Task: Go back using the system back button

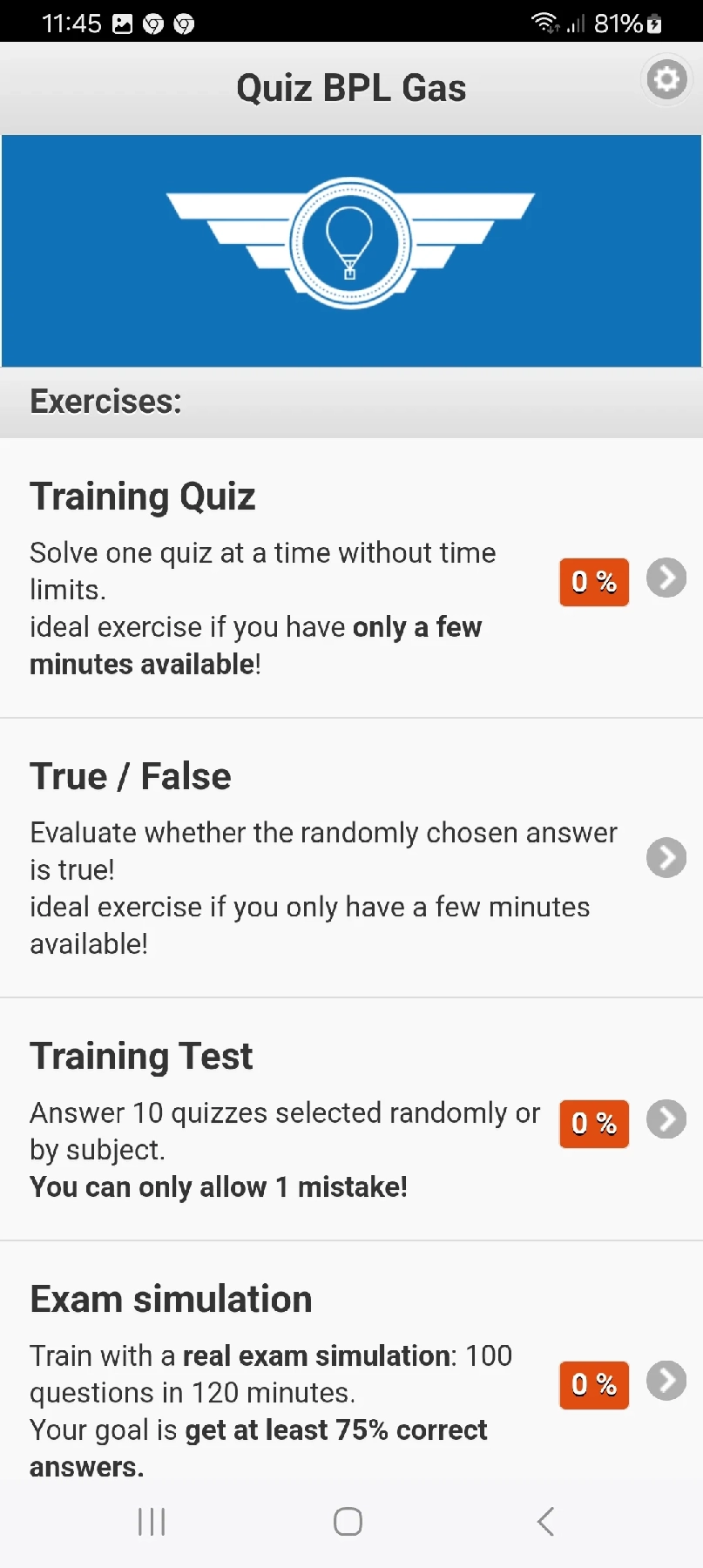Action: [545, 1522]
